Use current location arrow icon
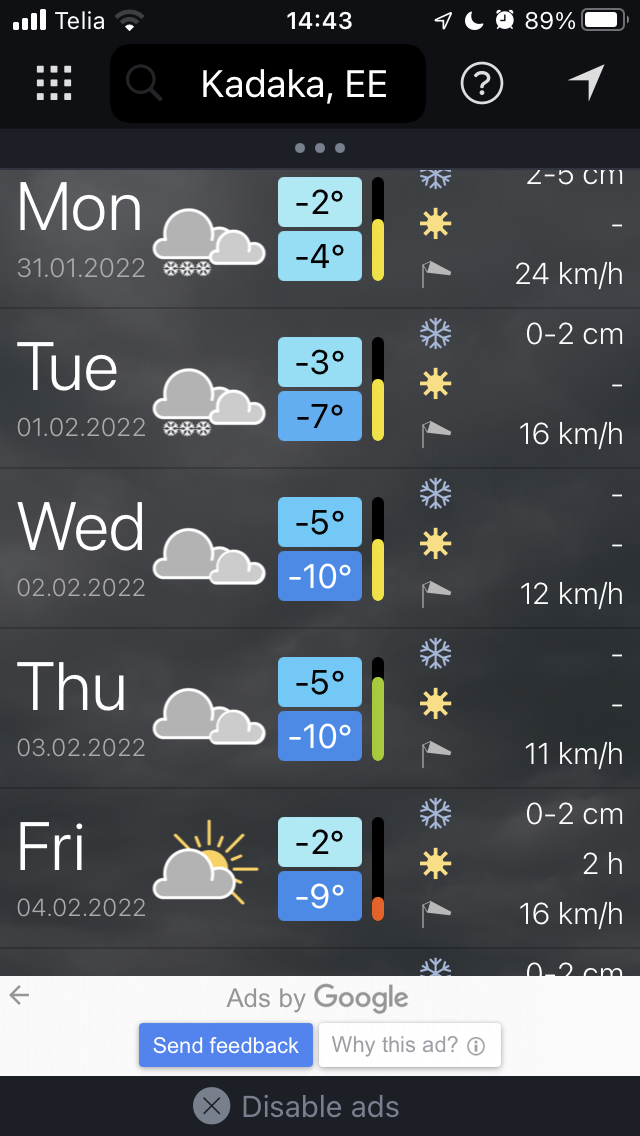640x1136 pixels. pos(587,82)
